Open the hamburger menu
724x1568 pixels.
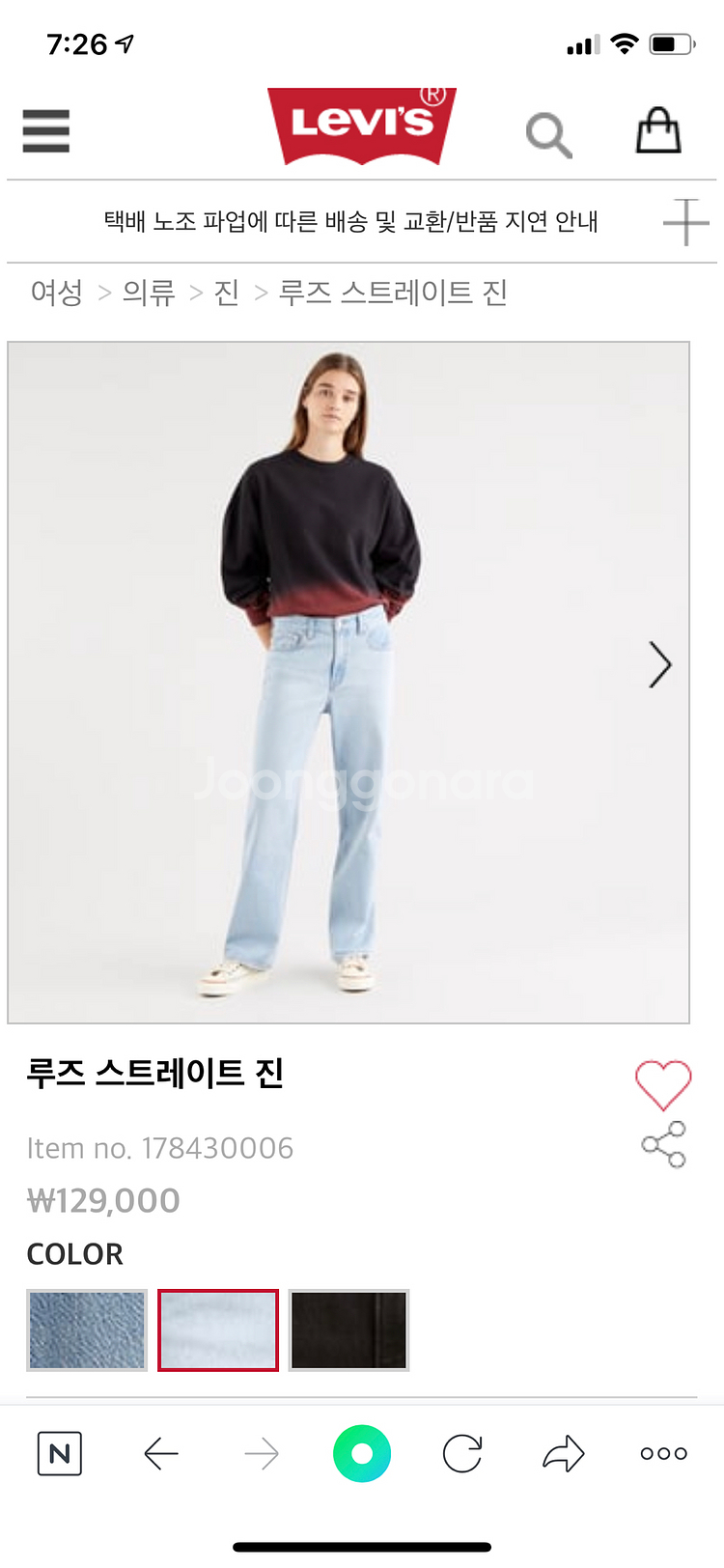(x=46, y=130)
